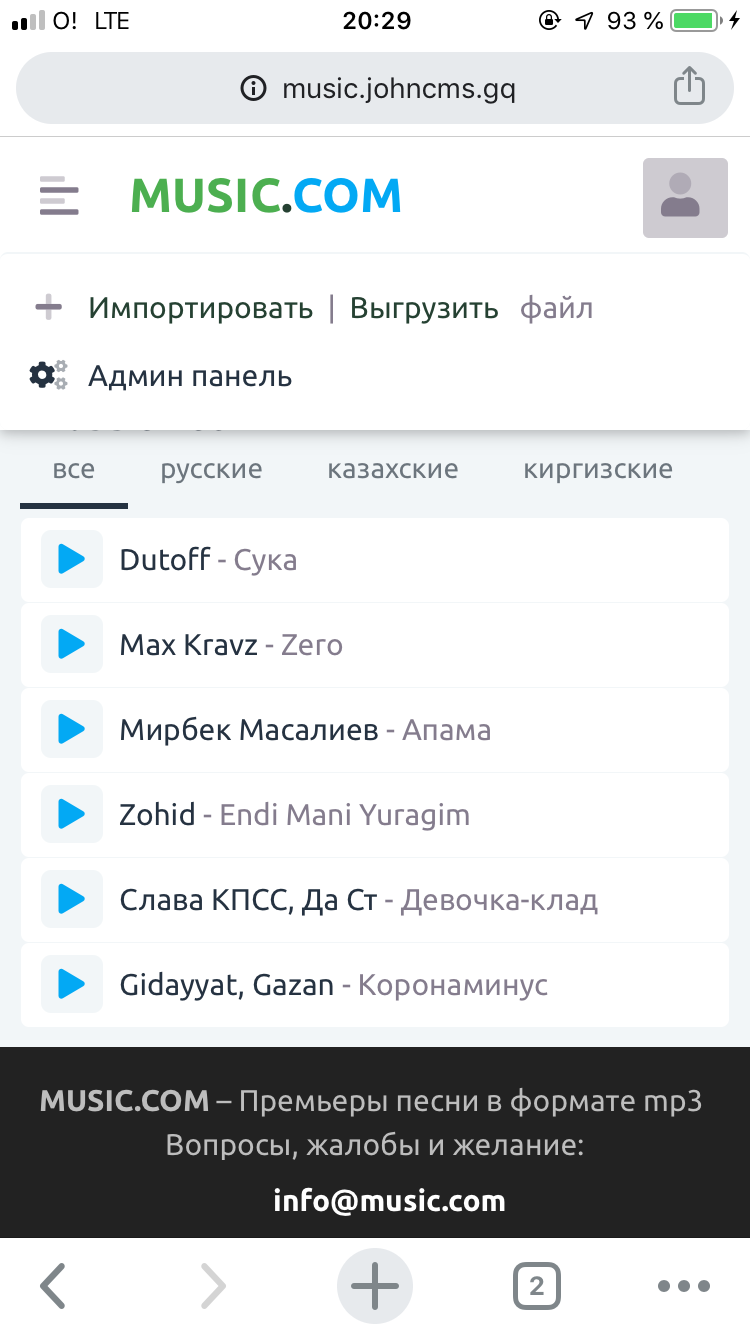Tap the Выгрузить link
This screenshot has height=1334, width=750.
tap(424, 308)
